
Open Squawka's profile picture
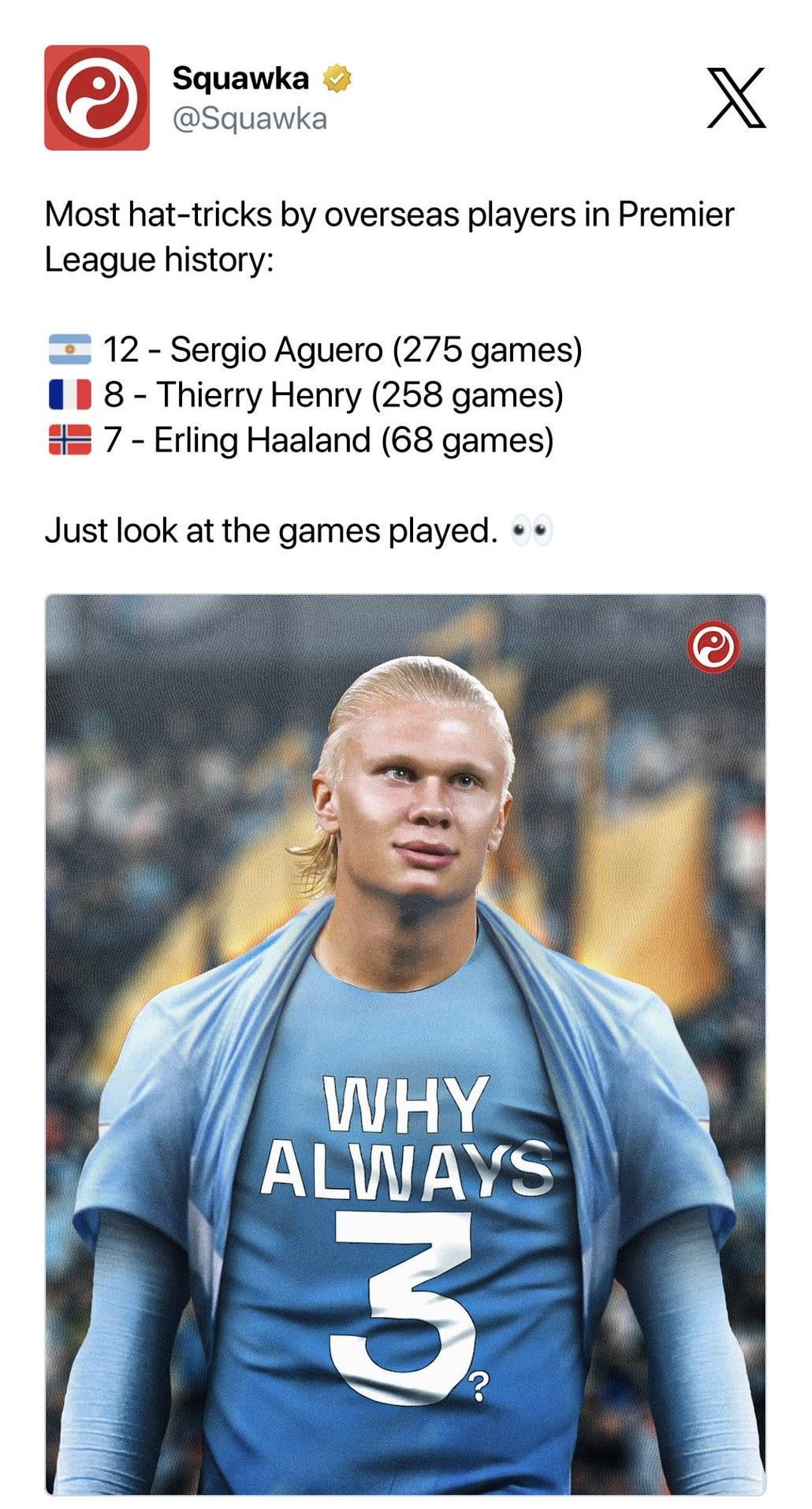coord(96,98)
